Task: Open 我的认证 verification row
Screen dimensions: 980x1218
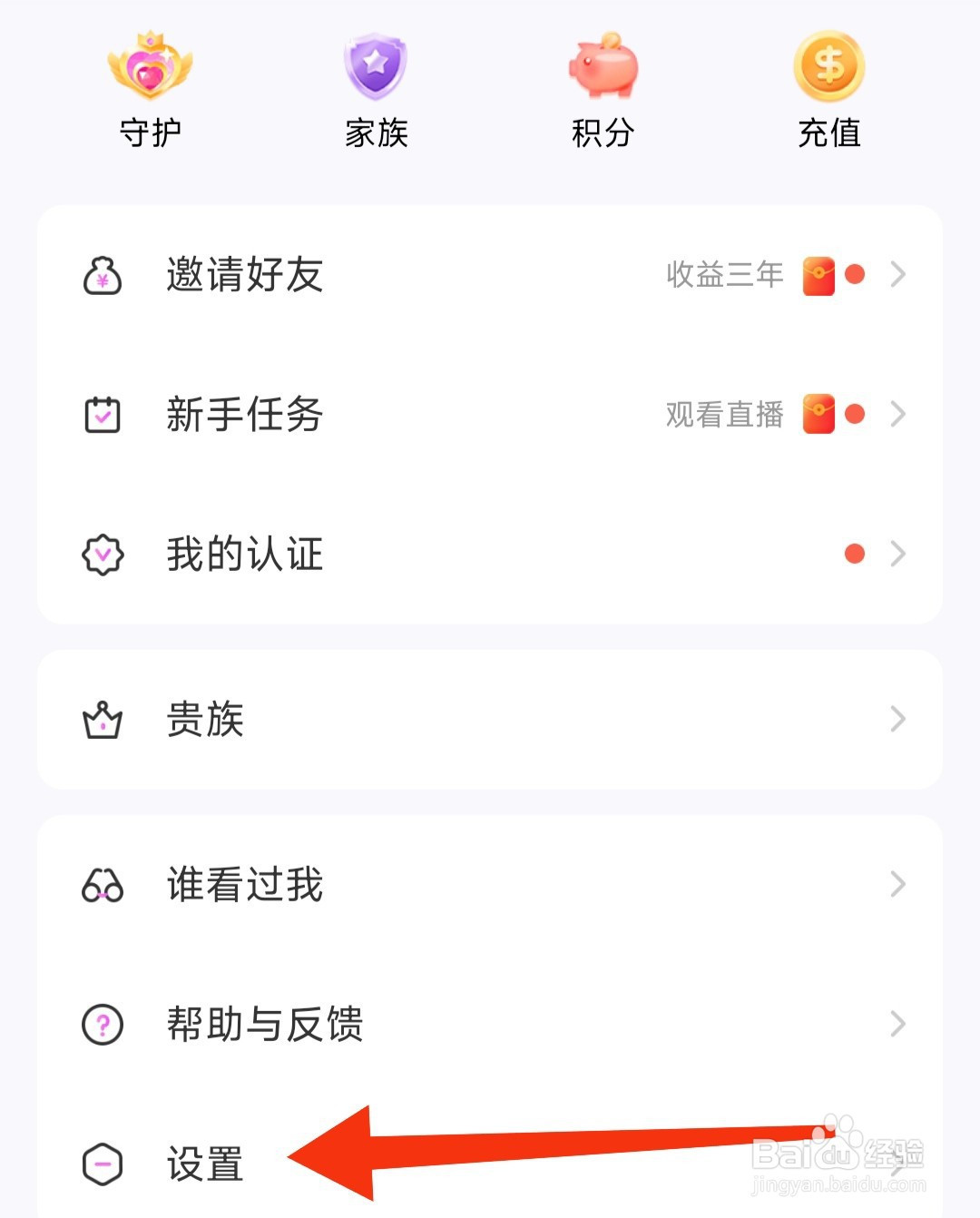Action: 490,554
